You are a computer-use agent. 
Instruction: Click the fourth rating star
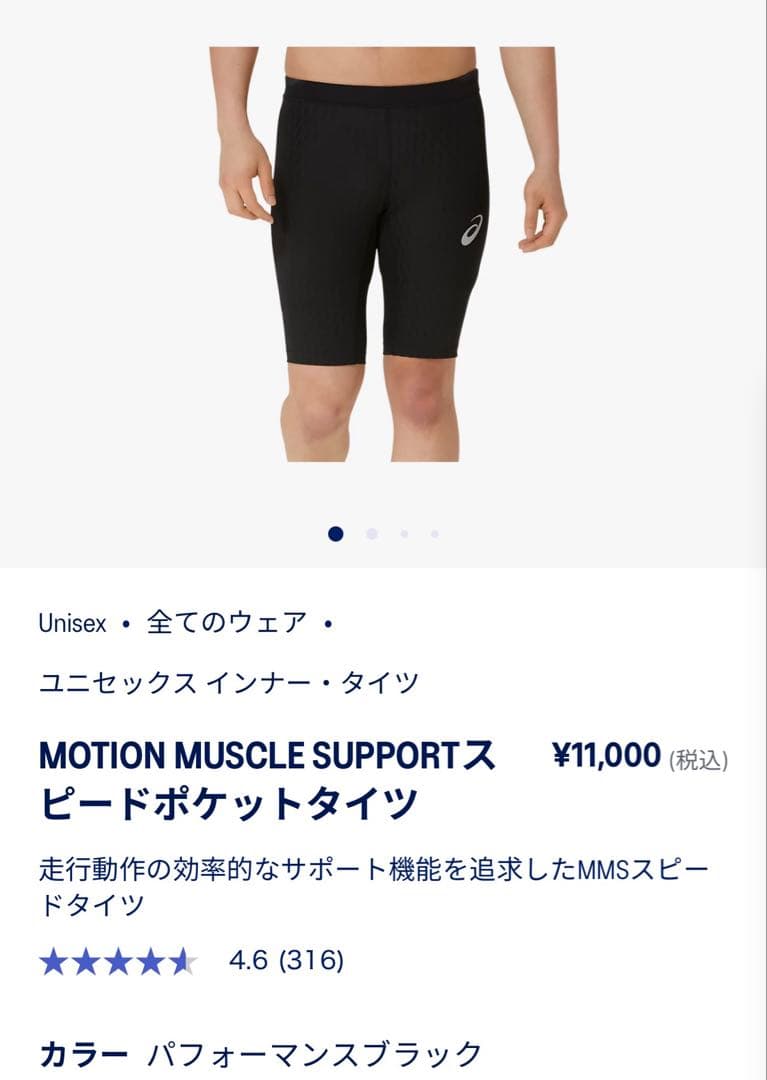[x=150, y=962]
